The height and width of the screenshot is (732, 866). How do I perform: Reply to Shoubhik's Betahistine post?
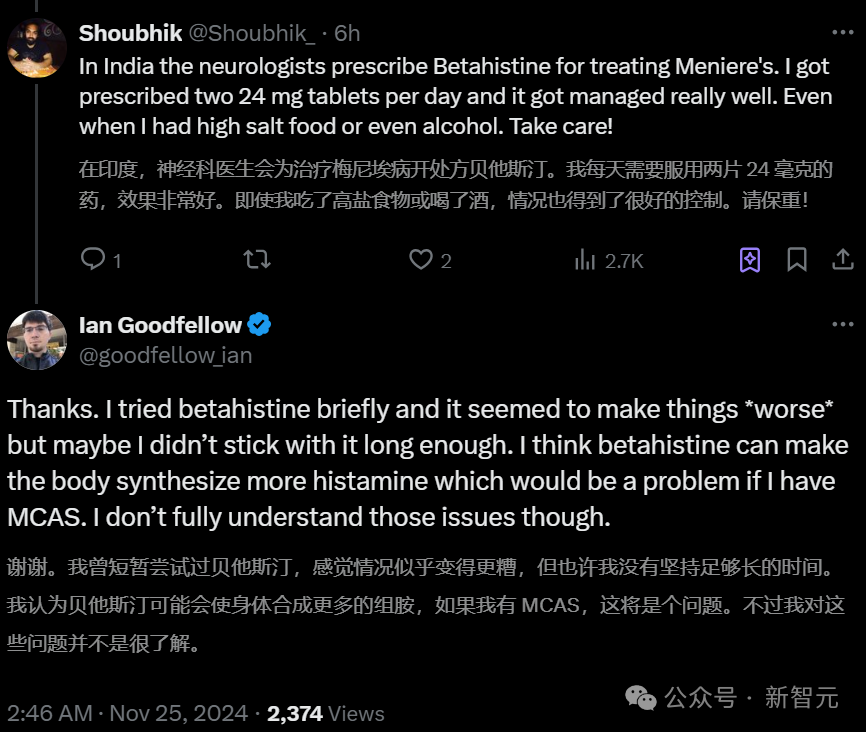click(x=93, y=260)
